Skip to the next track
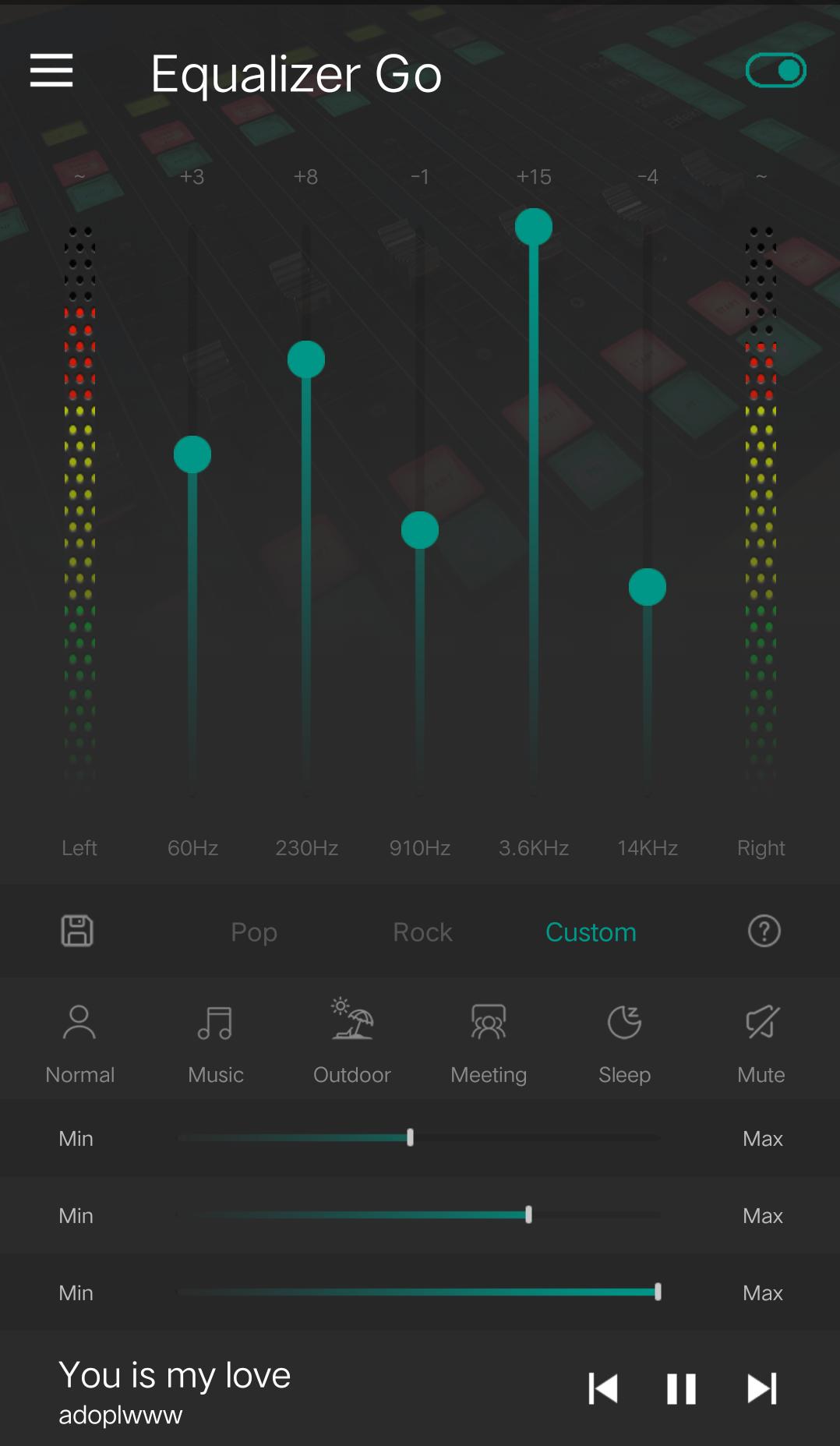 (x=761, y=1388)
